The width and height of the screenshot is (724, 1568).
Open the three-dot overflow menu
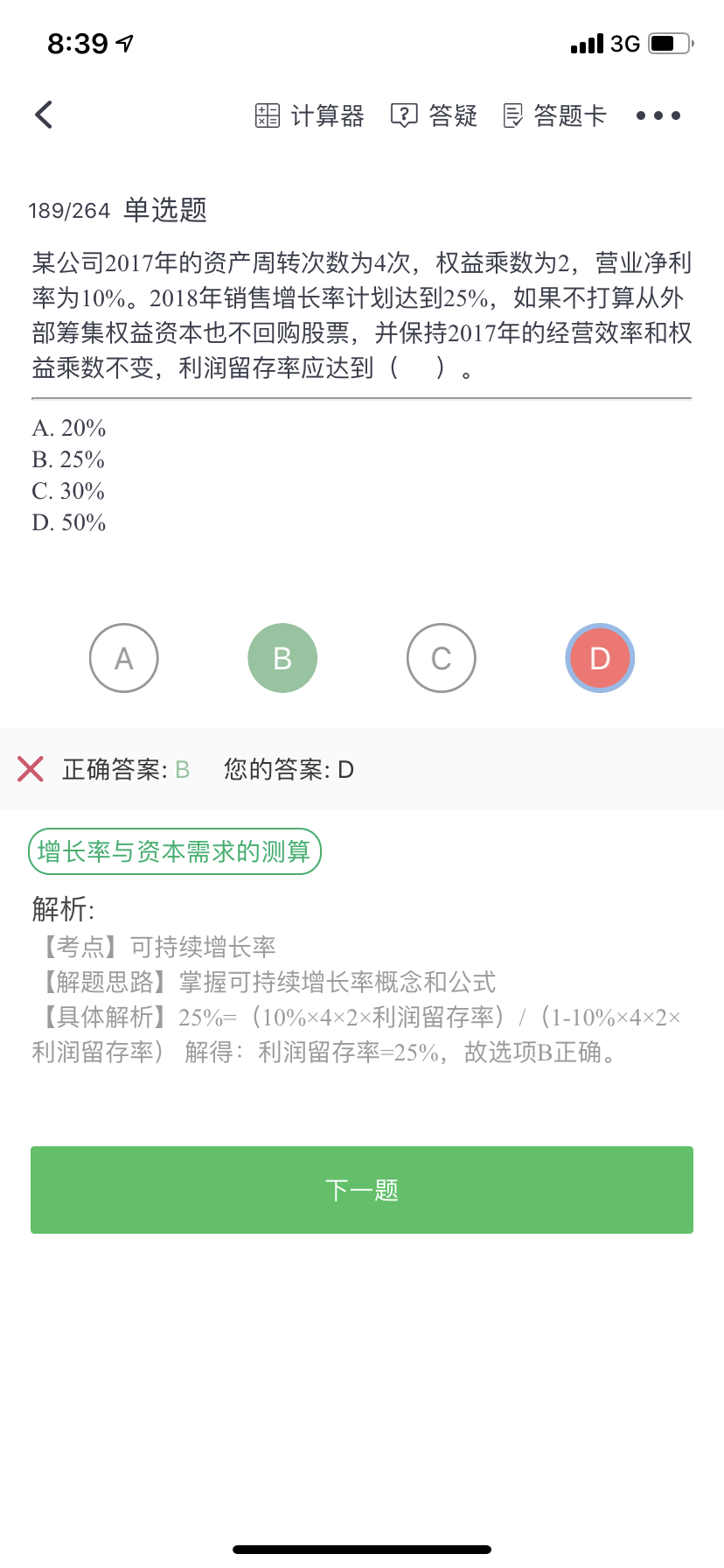658,115
